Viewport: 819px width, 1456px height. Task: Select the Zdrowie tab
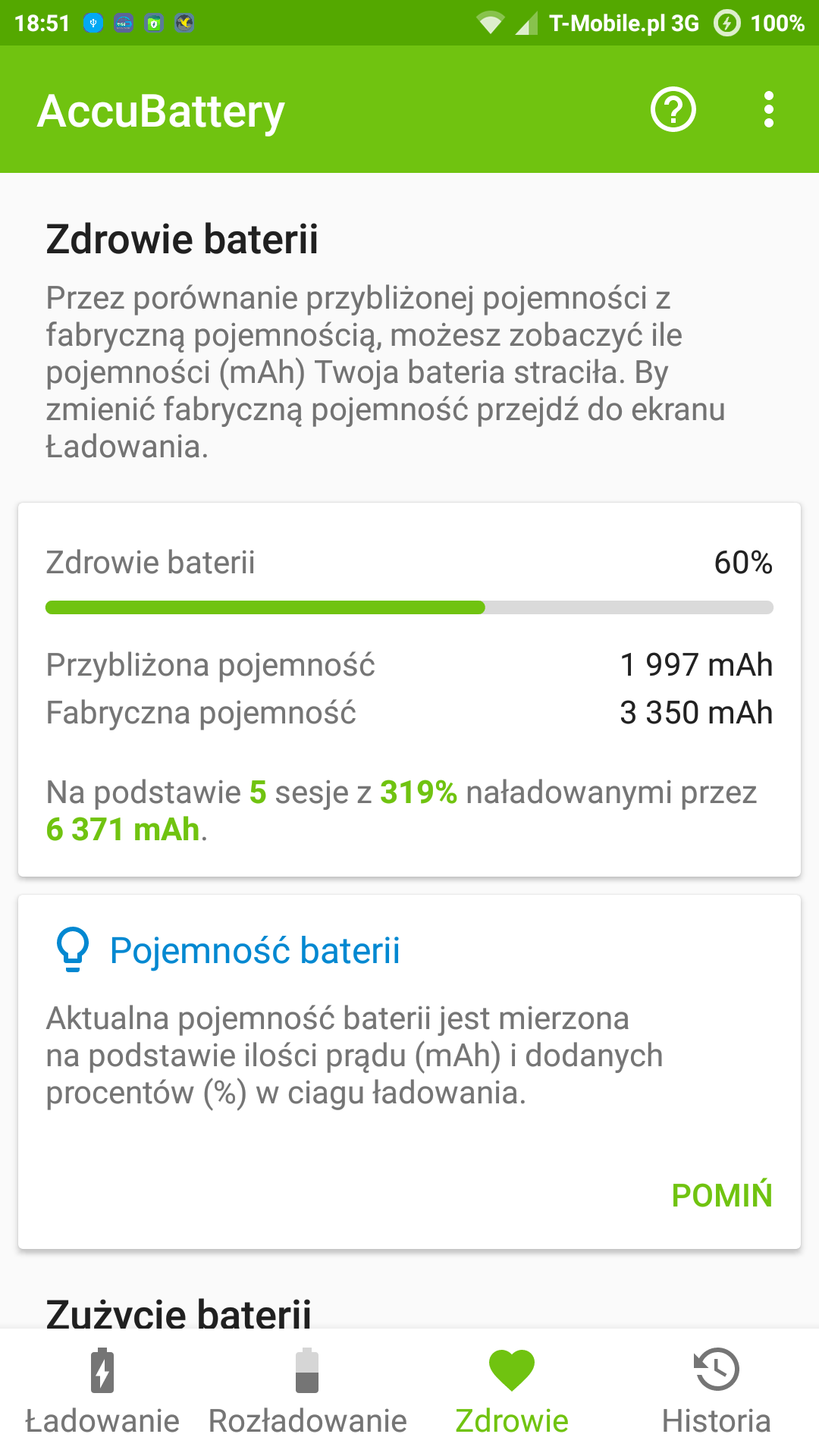pyautogui.click(x=512, y=1392)
